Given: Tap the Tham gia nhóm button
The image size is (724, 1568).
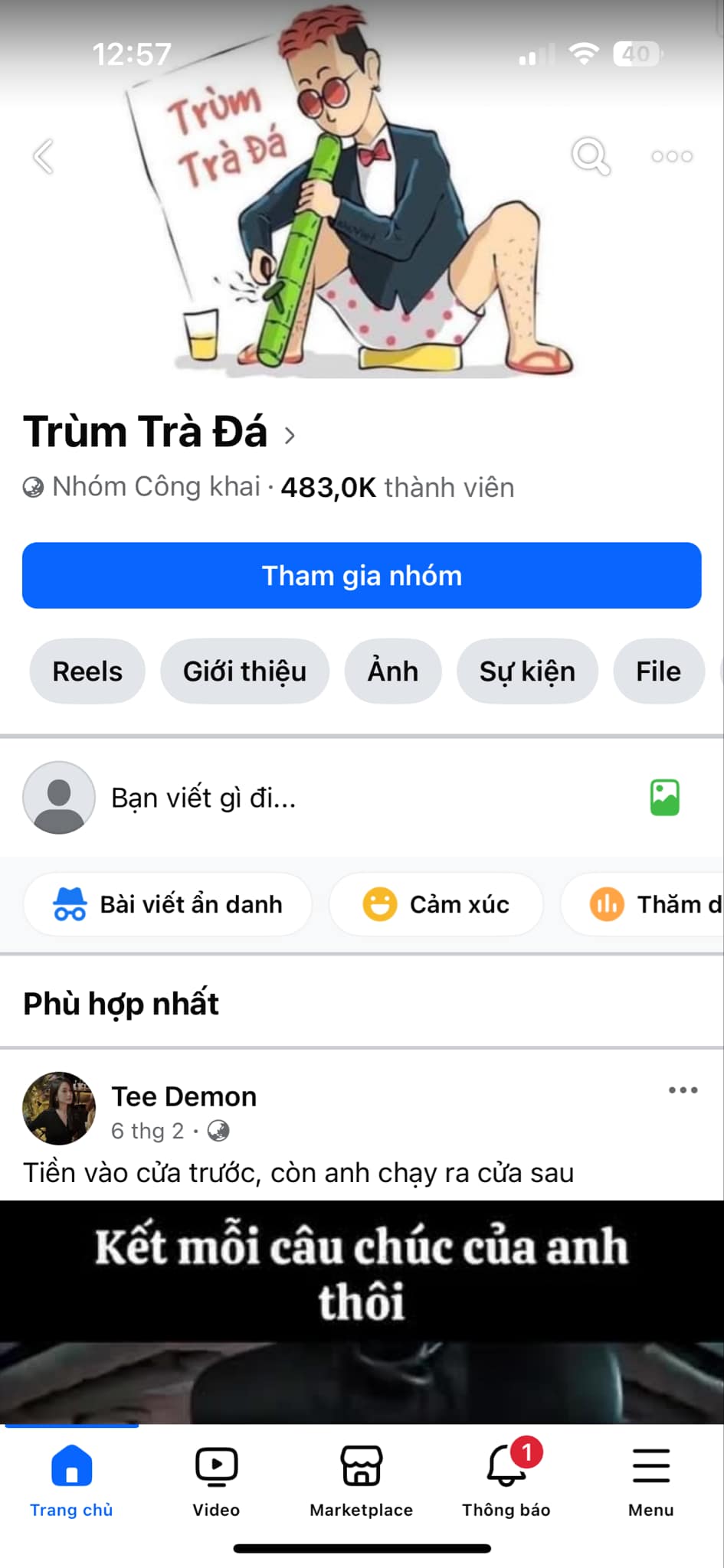Looking at the screenshot, I should [x=362, y=576].
